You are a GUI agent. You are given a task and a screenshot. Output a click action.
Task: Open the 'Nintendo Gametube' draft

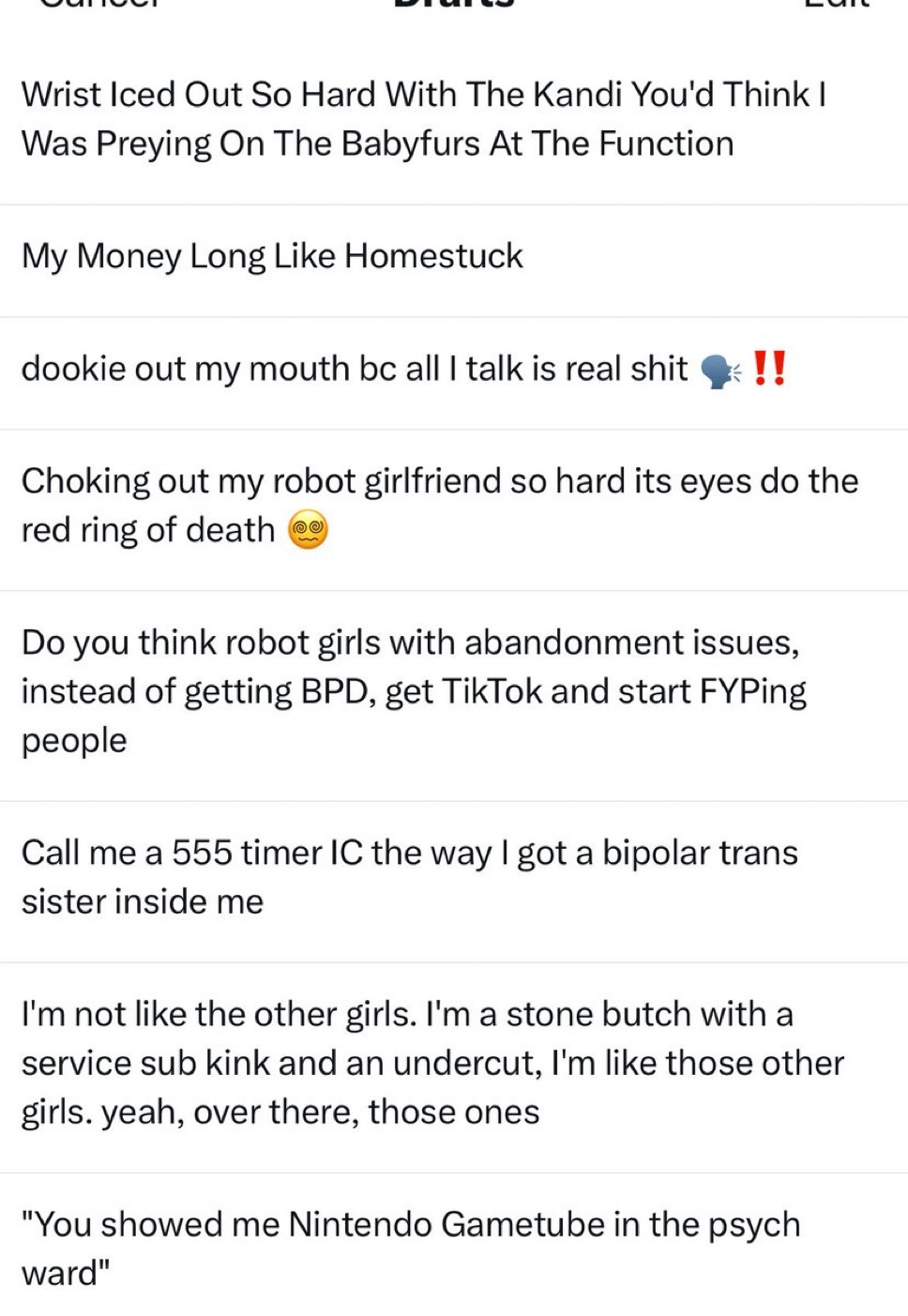coord(411,1248)
